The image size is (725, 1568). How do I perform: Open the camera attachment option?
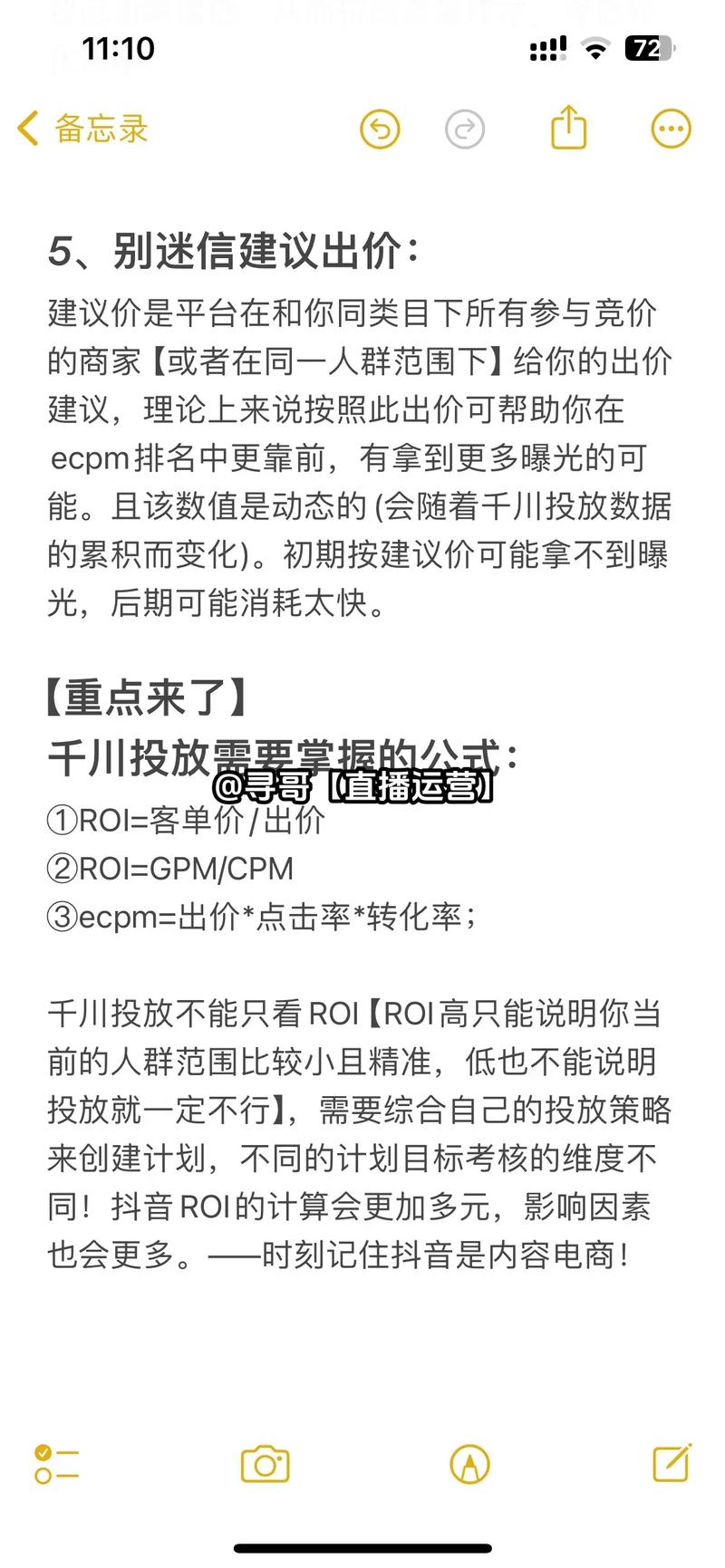pyautogui.click(x=265, y=1464)
